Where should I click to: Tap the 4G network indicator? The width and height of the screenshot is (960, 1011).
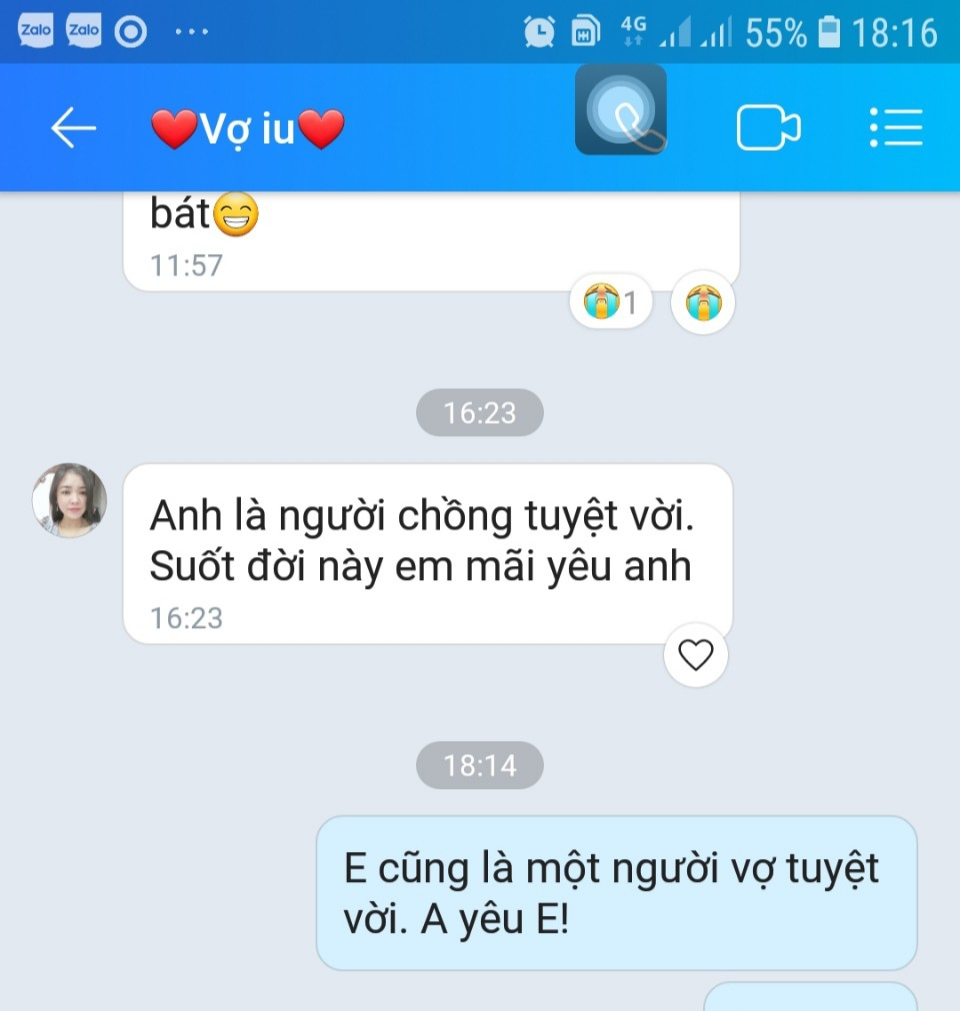(634, 30)
